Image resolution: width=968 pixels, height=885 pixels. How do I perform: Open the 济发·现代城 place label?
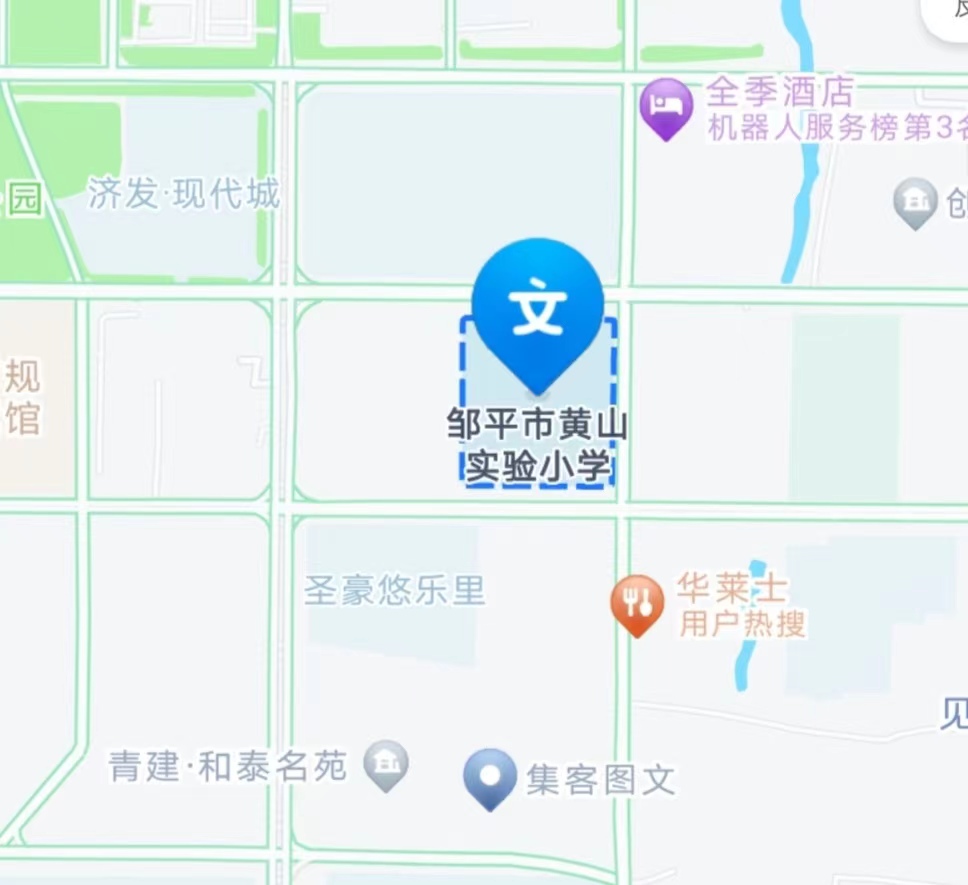tap(183, 194)
